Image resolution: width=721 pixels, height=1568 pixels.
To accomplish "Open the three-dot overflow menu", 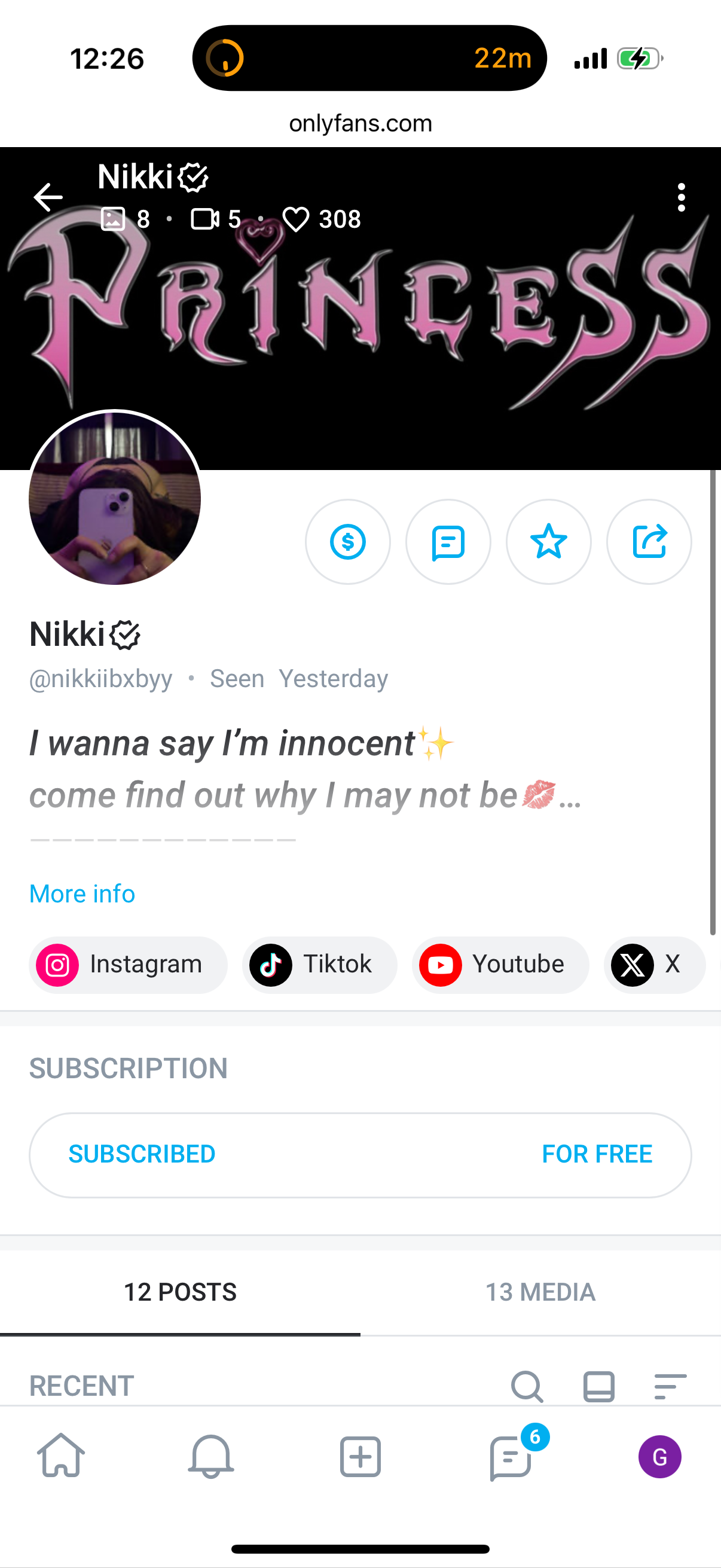I will click(x=681, y=197).
